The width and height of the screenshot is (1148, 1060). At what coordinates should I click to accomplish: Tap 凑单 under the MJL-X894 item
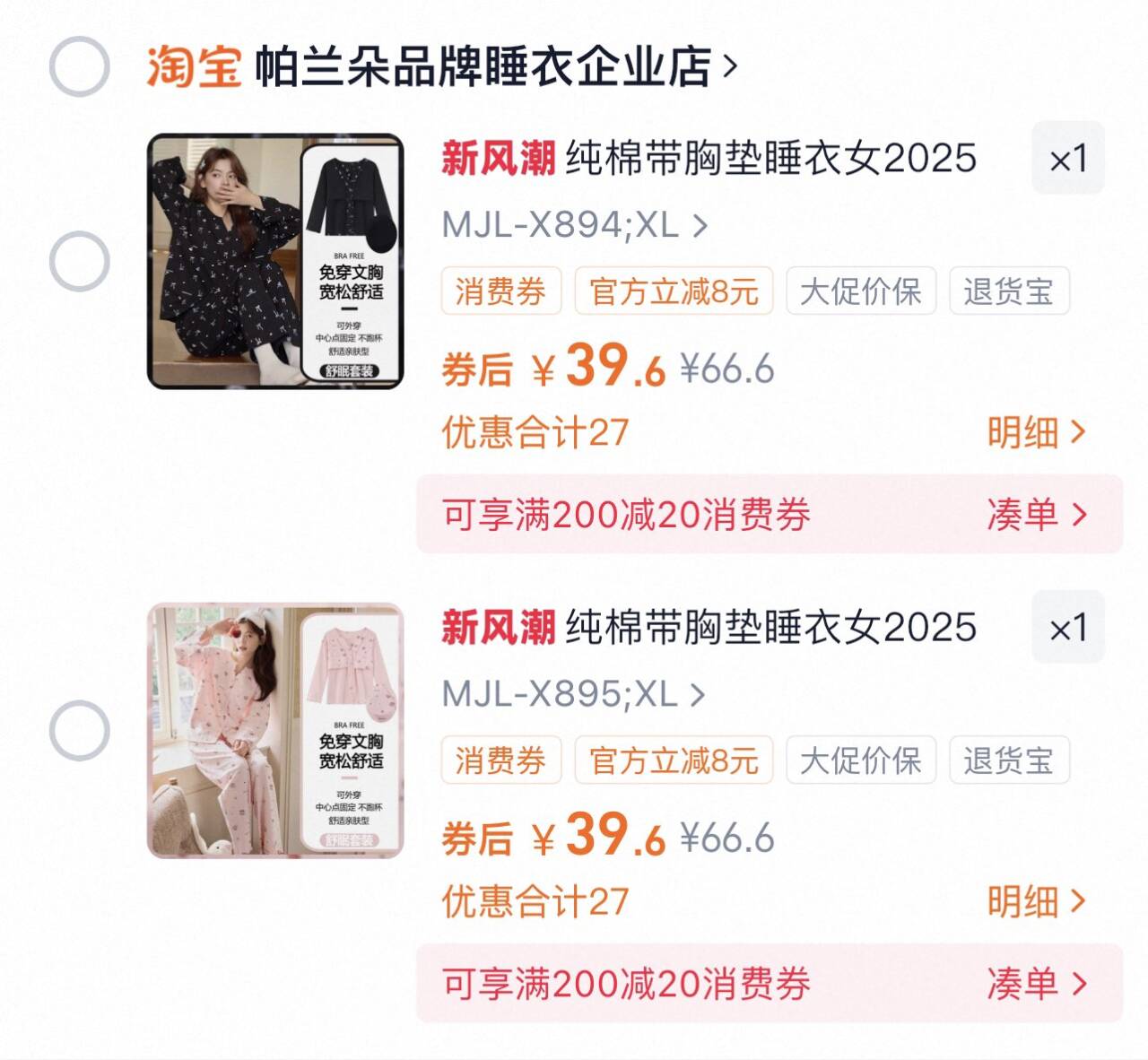click(x=1036, y=515)
